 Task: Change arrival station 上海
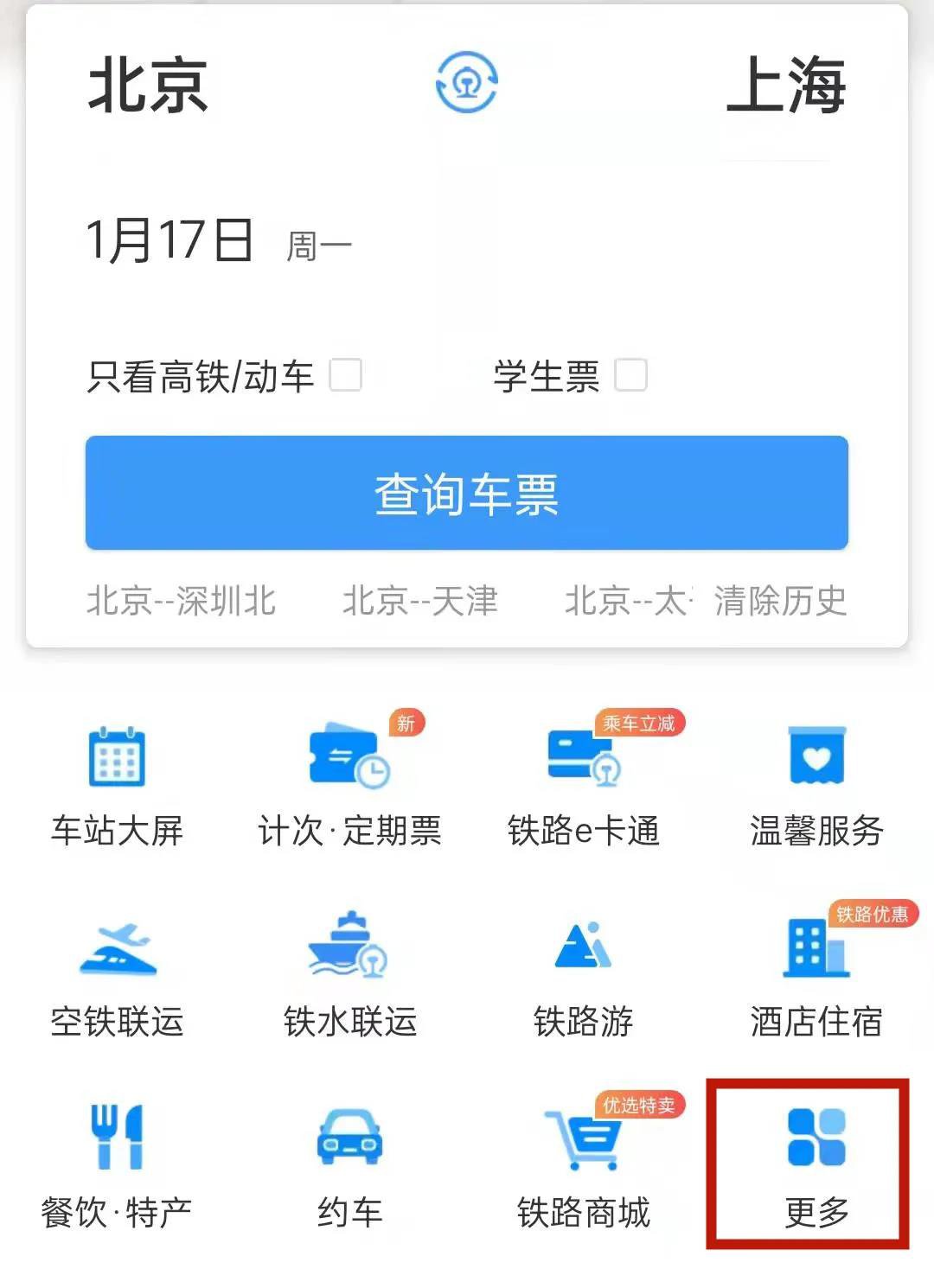click(784, 85)
